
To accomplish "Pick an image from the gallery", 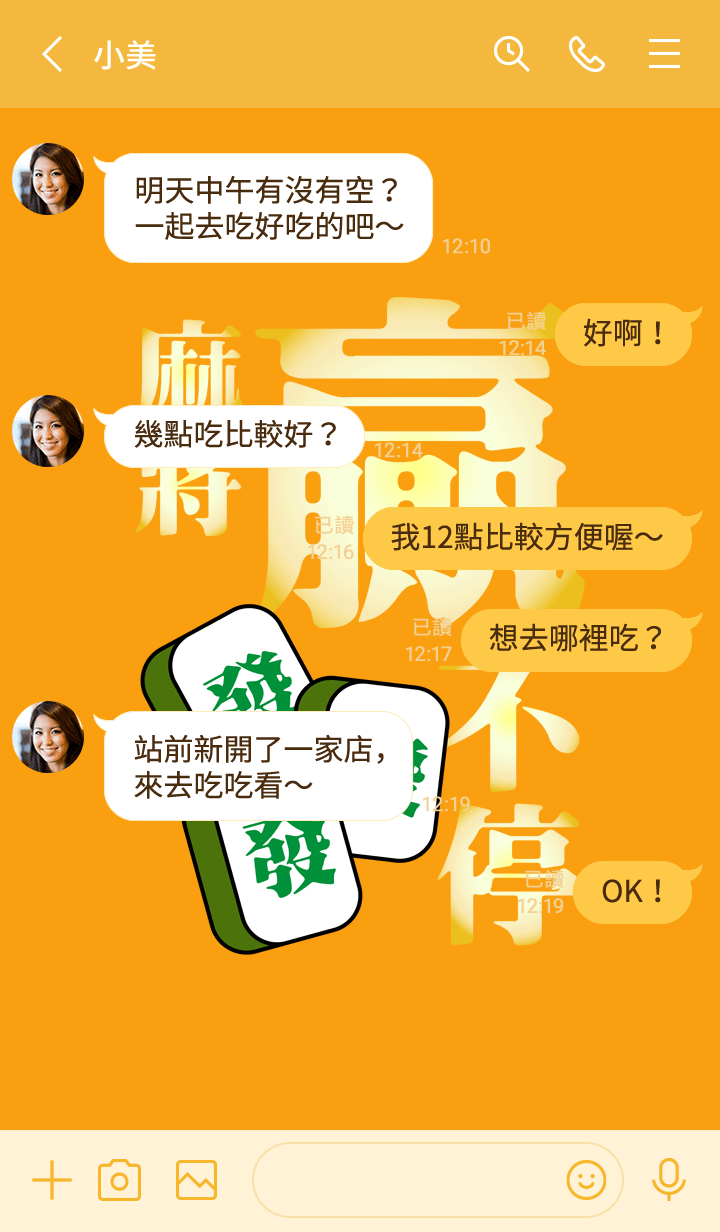I will coord(196,1181).
